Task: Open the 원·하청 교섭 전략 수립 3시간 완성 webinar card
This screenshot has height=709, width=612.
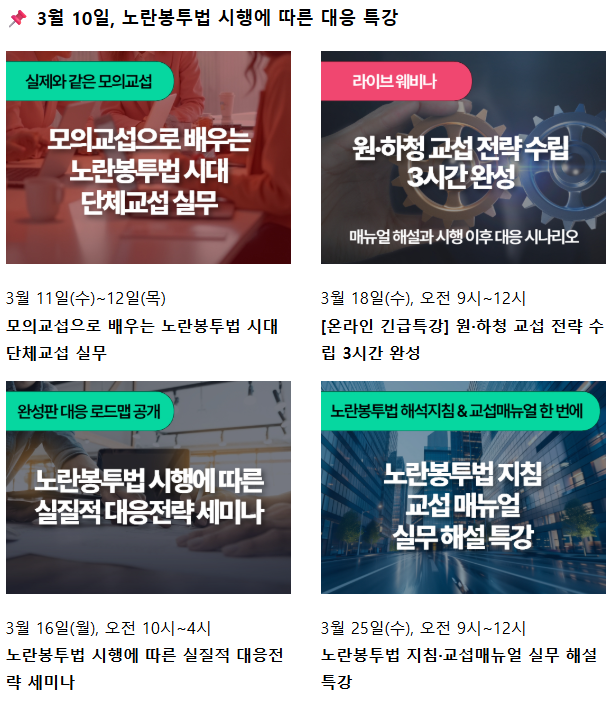Action: click(x=462, y=158)
